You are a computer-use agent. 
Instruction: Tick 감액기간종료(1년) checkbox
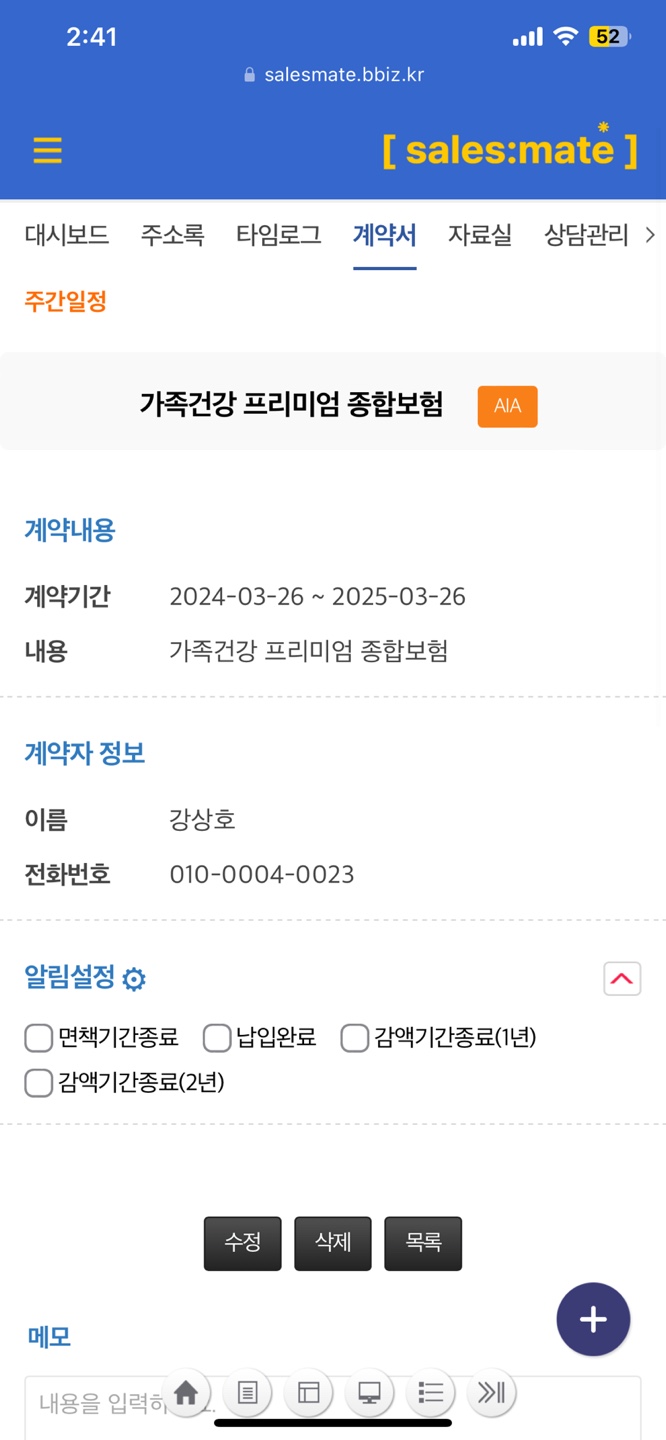click(355, 1038)
